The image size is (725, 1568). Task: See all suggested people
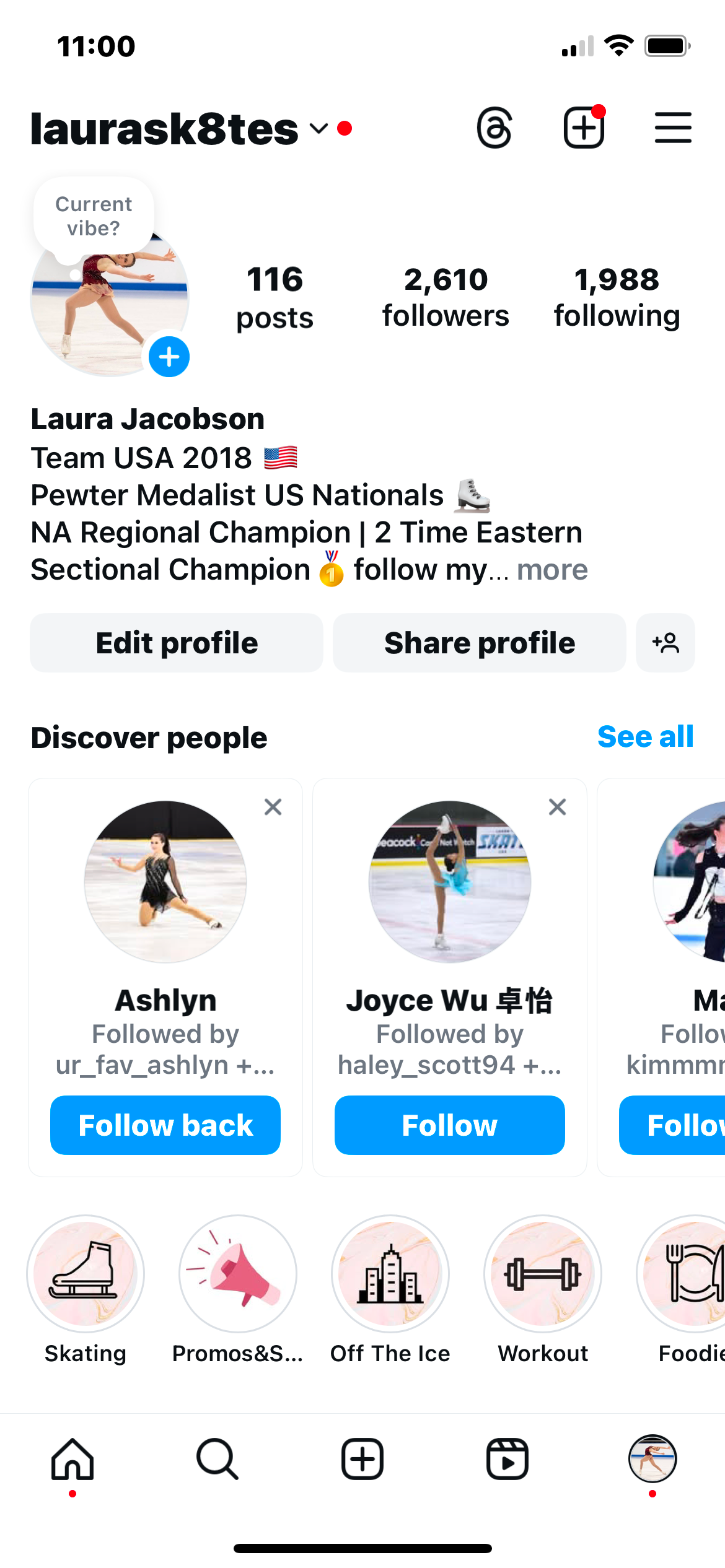[x=645, y=737]
